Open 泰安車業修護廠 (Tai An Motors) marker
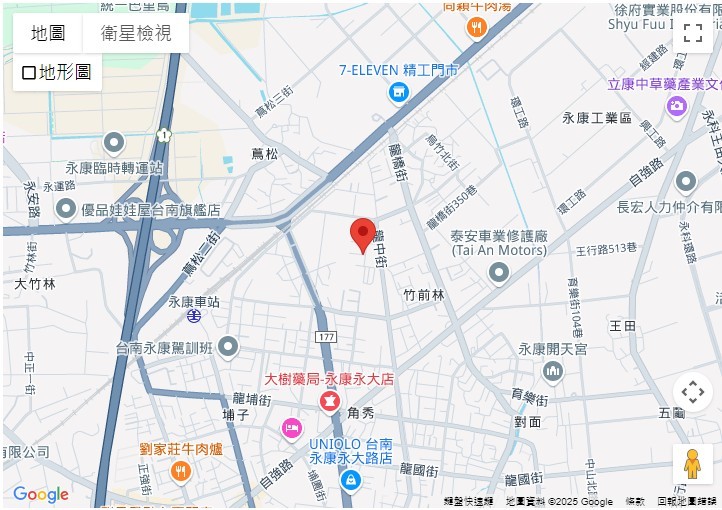The width and height of the screenshot is (722, 510). point(499,273)
